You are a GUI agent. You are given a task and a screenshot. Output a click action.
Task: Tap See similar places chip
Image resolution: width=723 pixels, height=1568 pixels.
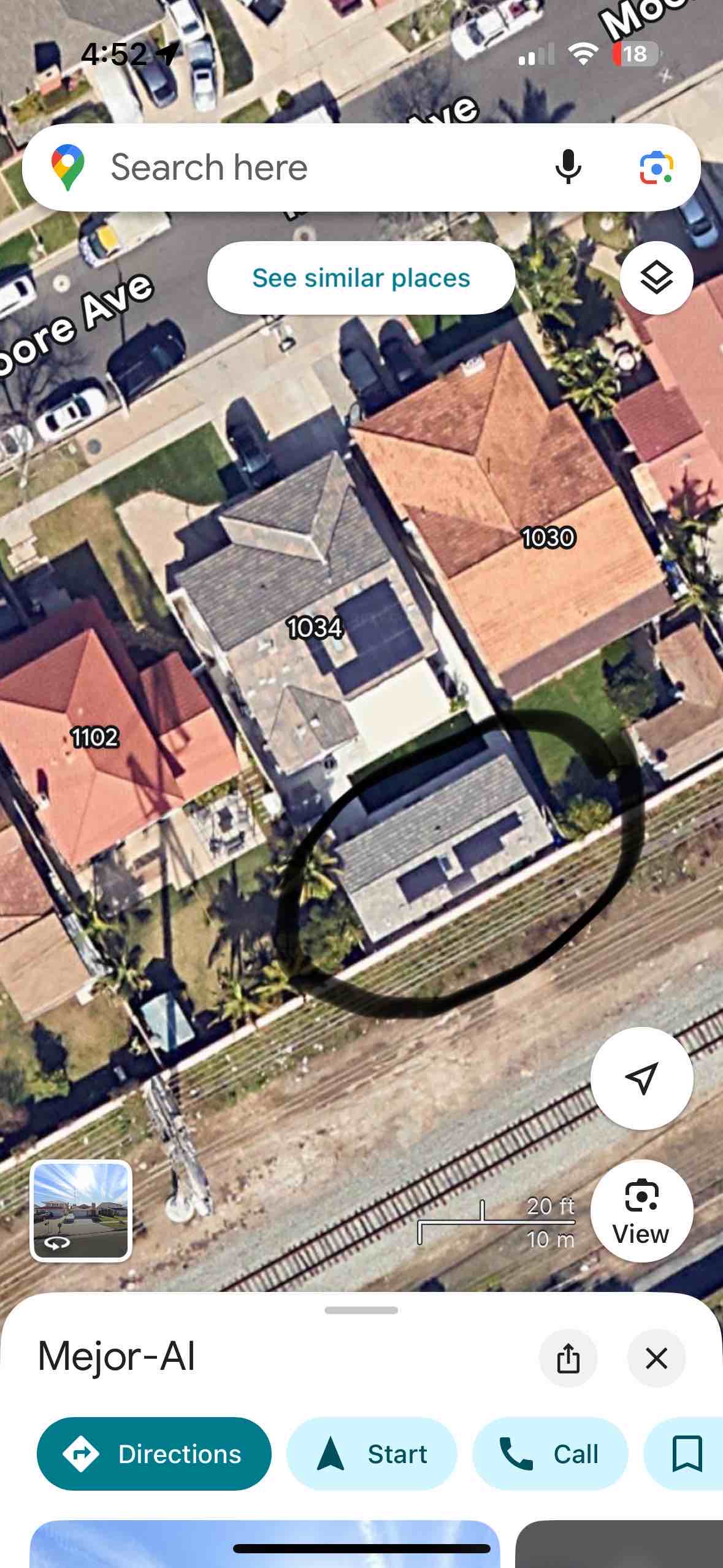tap(361, 278)
